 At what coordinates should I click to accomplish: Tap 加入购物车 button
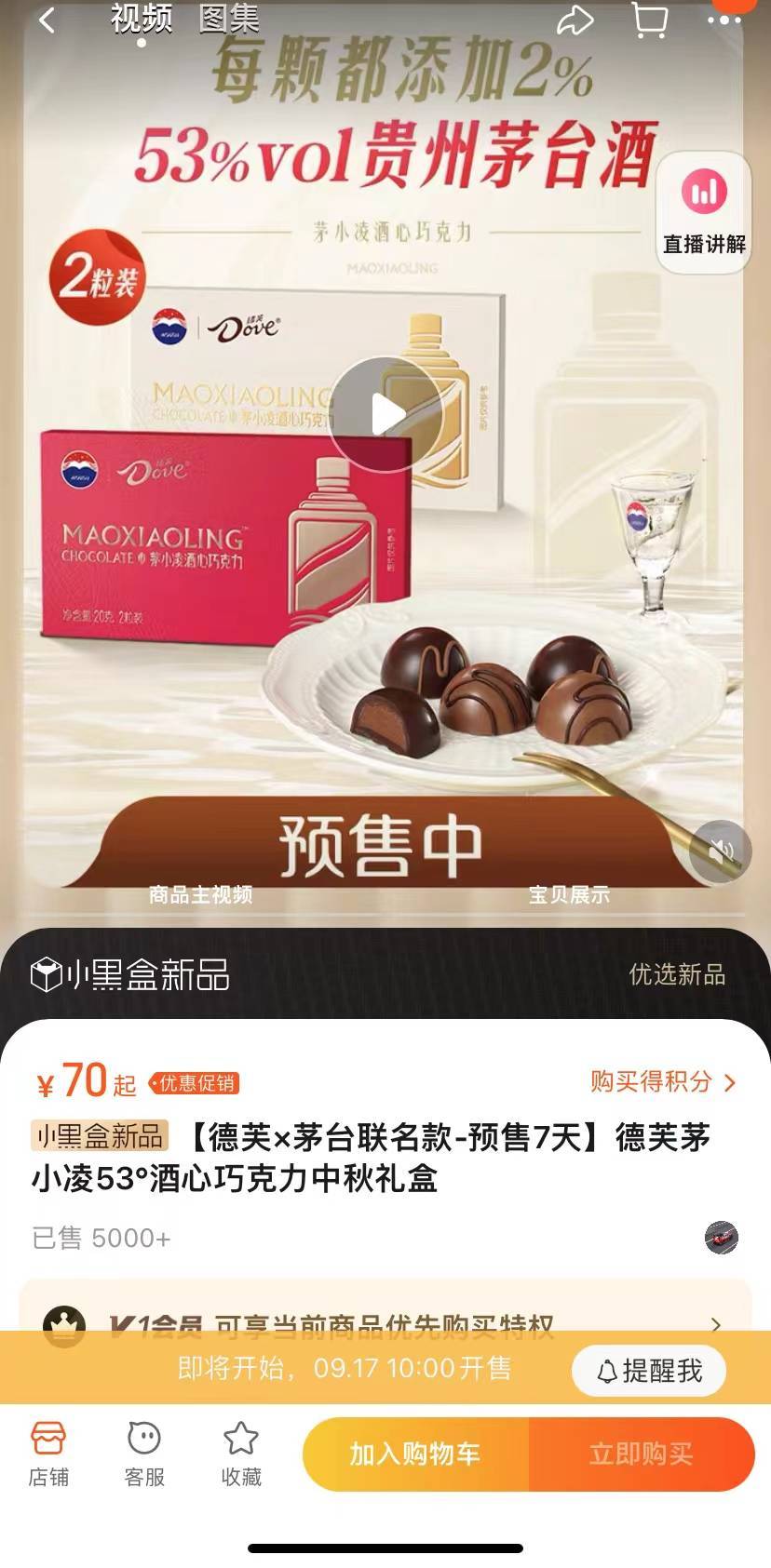(415, 1454)
